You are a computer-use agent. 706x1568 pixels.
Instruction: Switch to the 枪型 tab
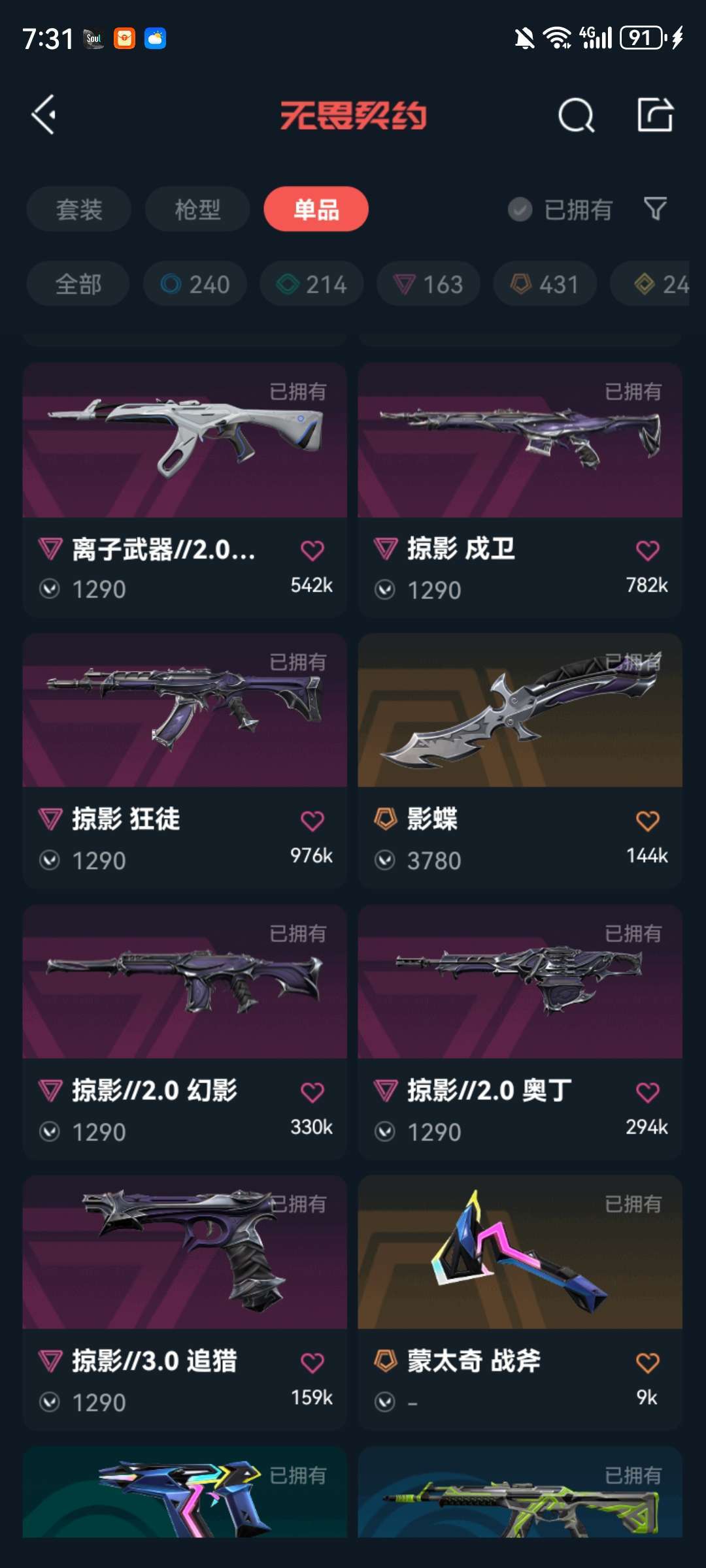197,209
